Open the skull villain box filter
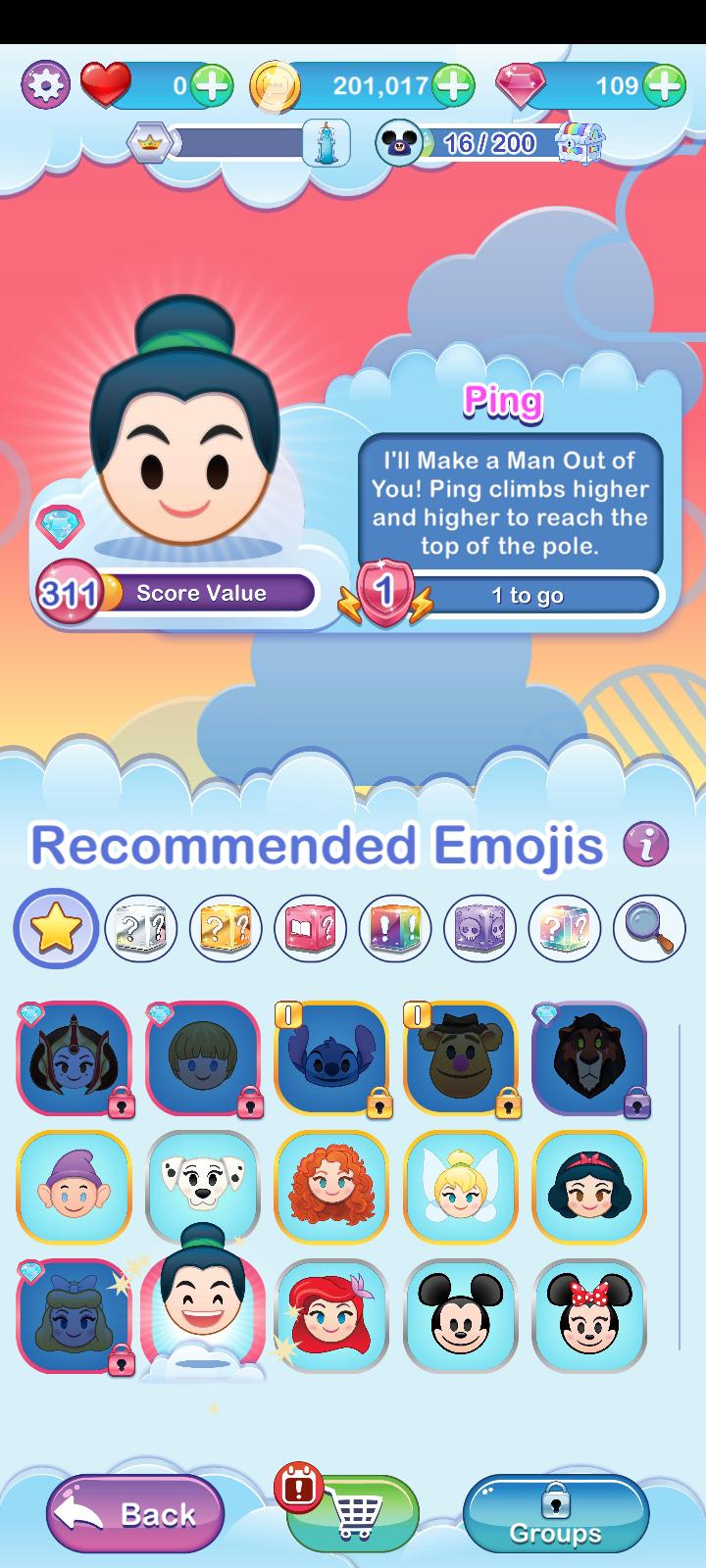The image size is (706, 1568). [479, 928]
